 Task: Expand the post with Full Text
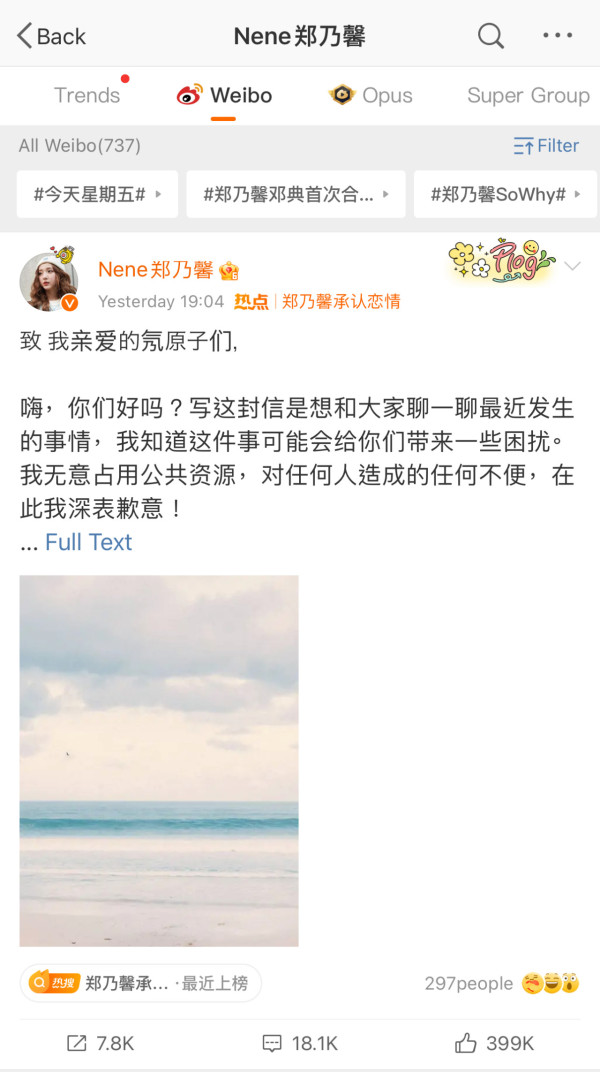click(88, 542)
